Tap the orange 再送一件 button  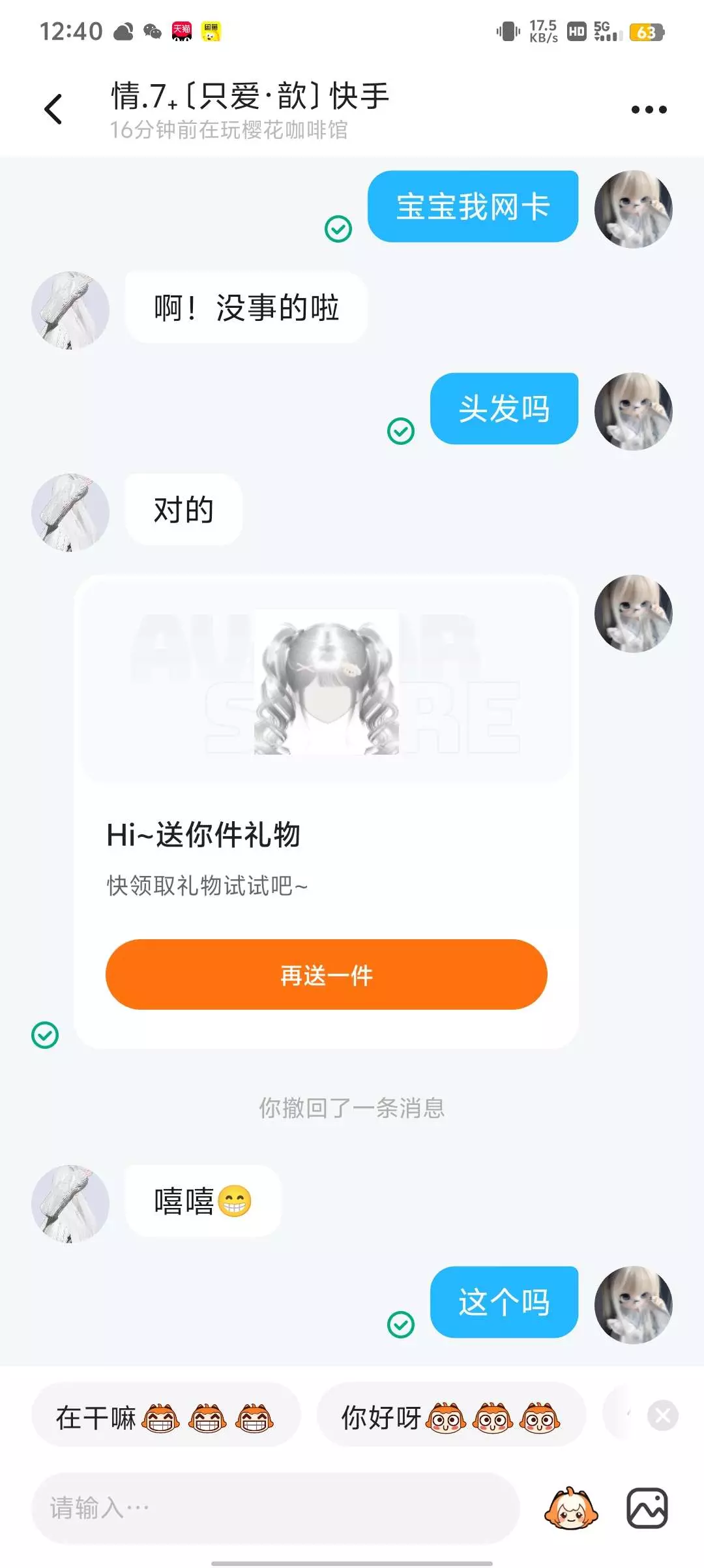(x=326, y=974)
